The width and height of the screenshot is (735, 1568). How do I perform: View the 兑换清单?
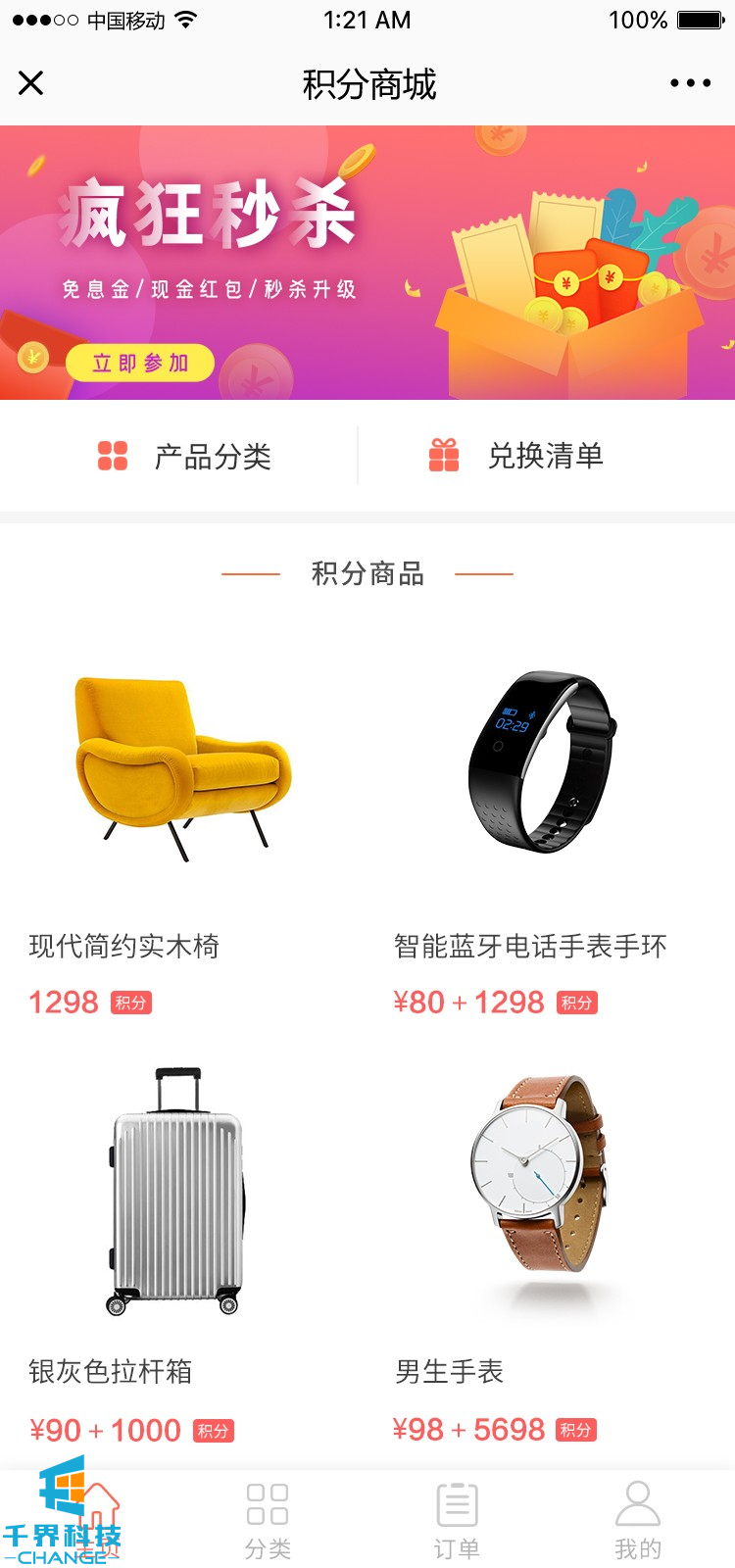tap(517, 456)
